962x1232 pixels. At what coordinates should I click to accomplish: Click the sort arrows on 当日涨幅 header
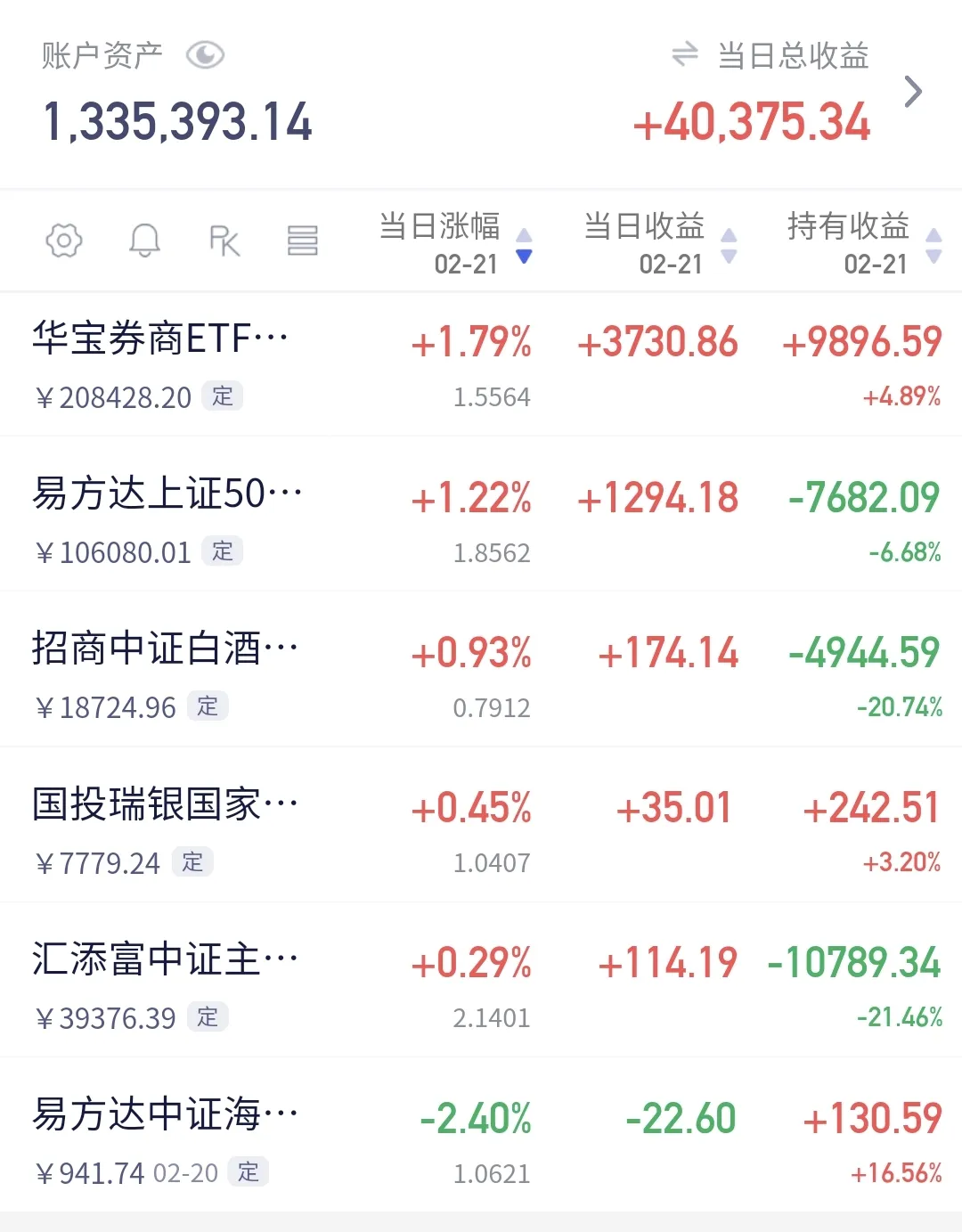525,241
